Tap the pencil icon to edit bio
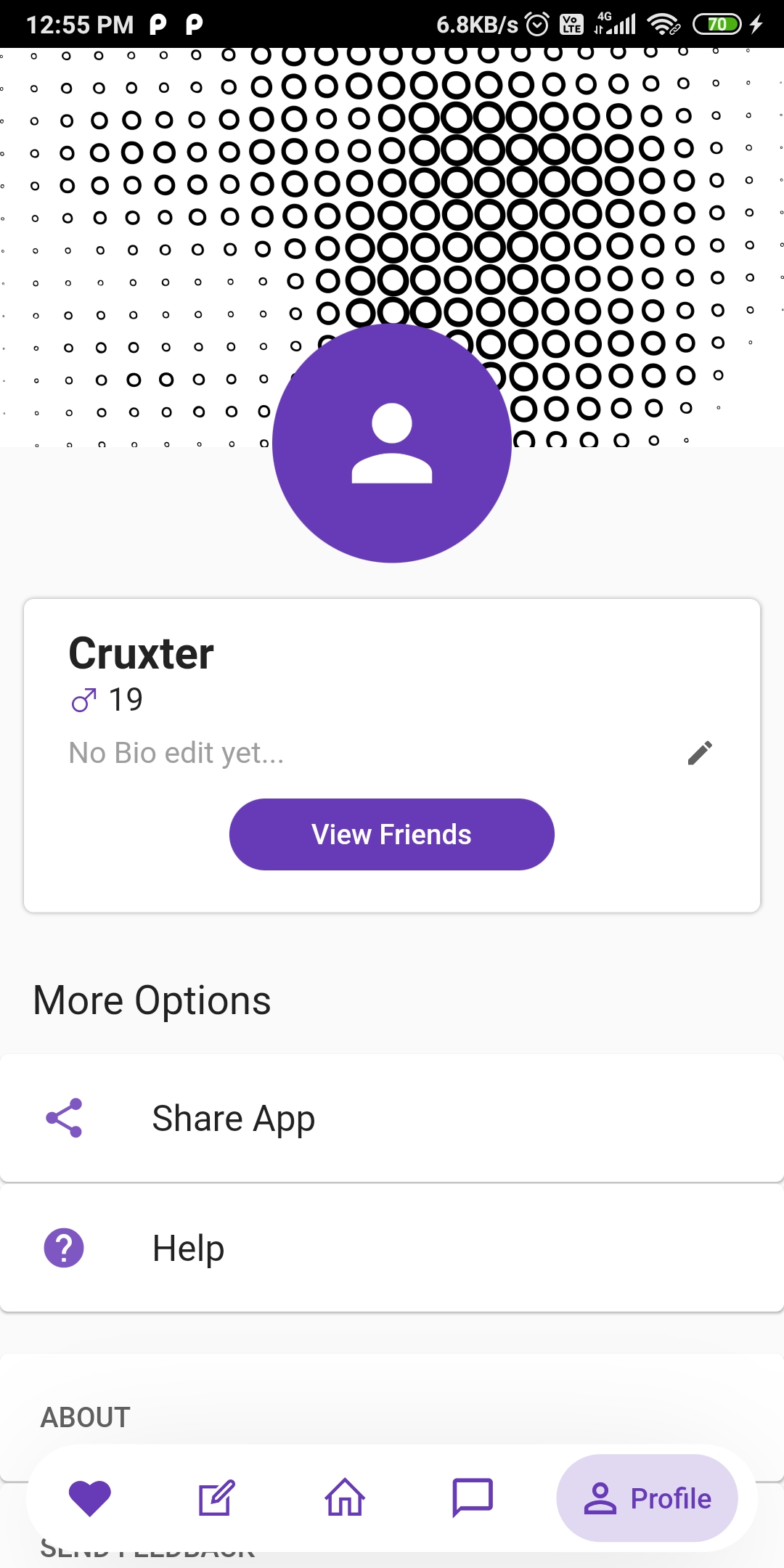Viewport: 784px width, 1568px height. coord(701,753)
